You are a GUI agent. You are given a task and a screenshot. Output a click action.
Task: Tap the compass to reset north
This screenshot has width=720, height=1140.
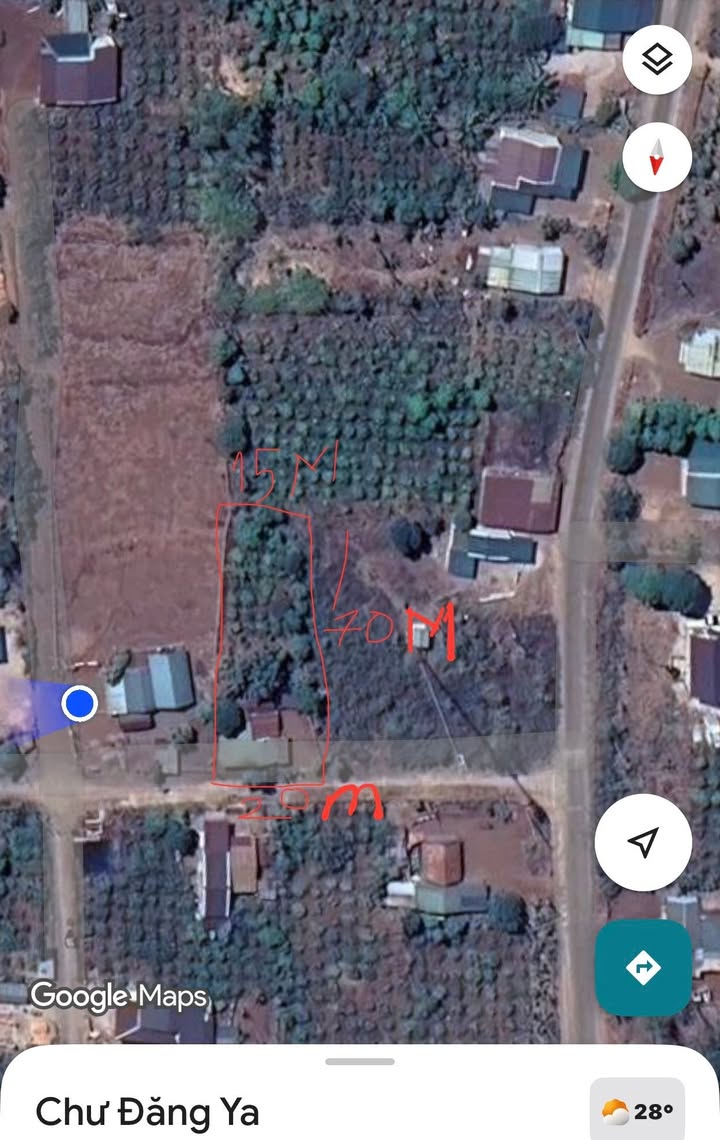pyautogui.click(x=657, y=158)
